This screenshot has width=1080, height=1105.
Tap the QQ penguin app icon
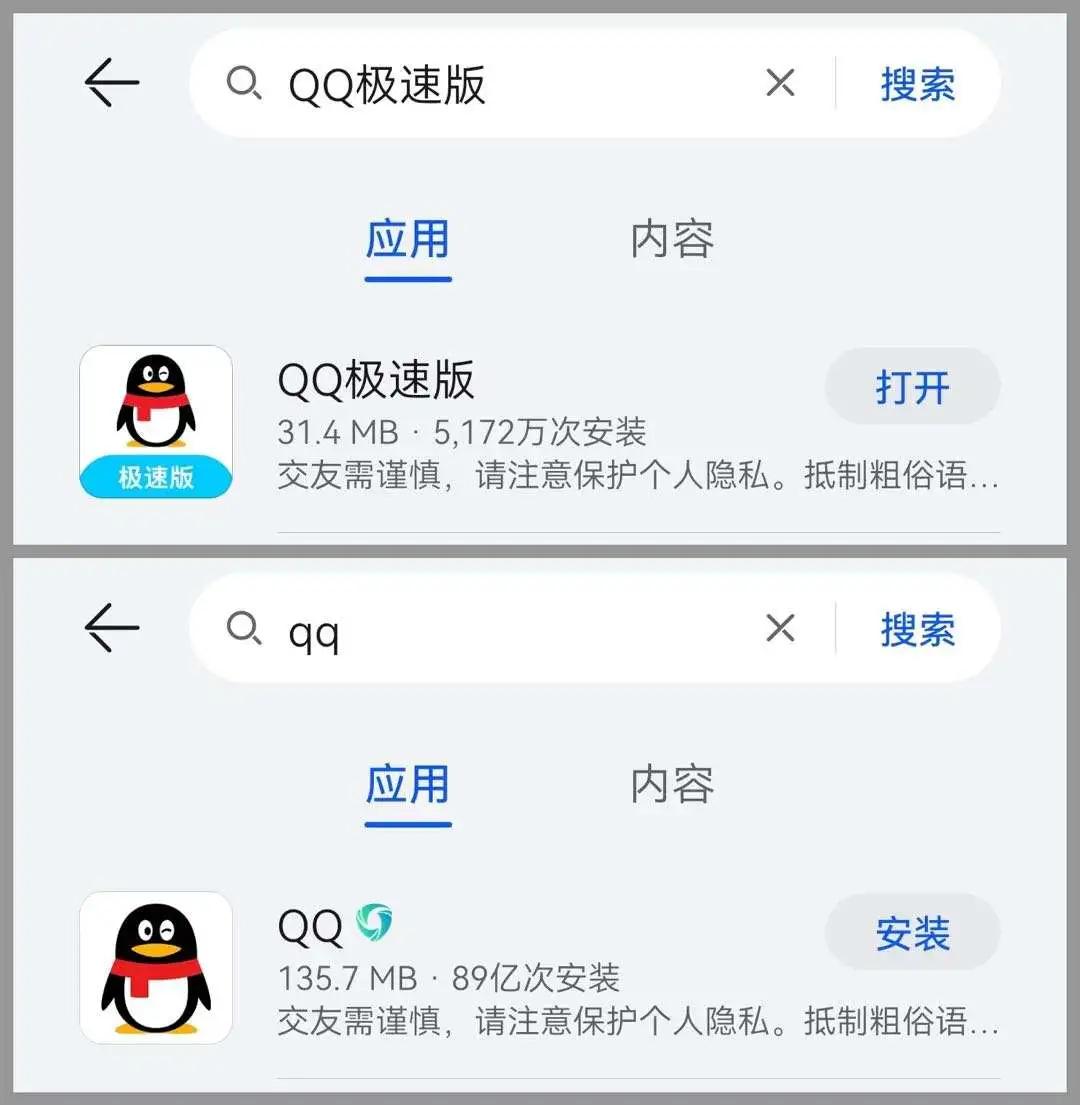click(x=155, y=965)
